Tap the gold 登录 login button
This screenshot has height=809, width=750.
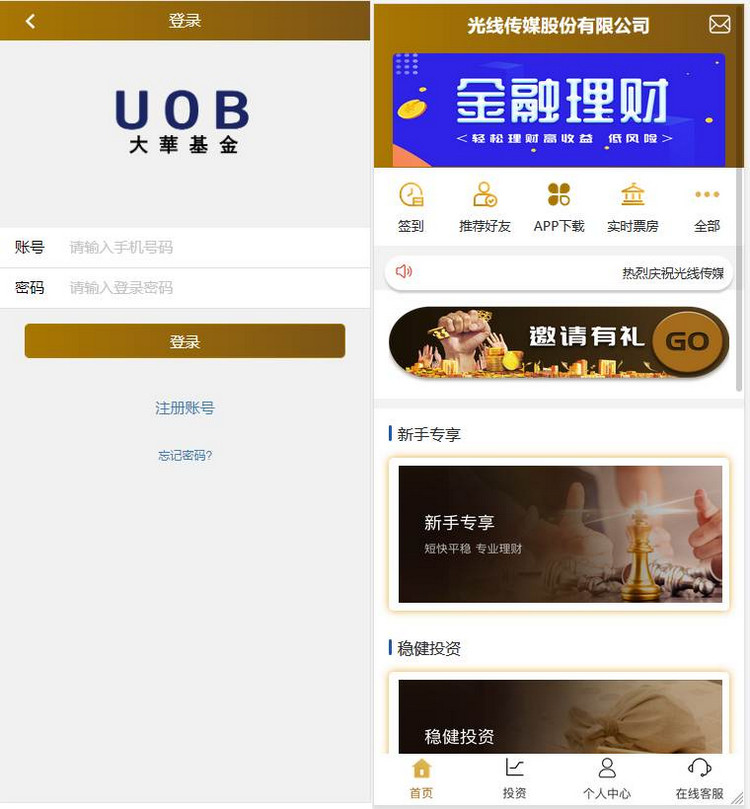(185, 341)
